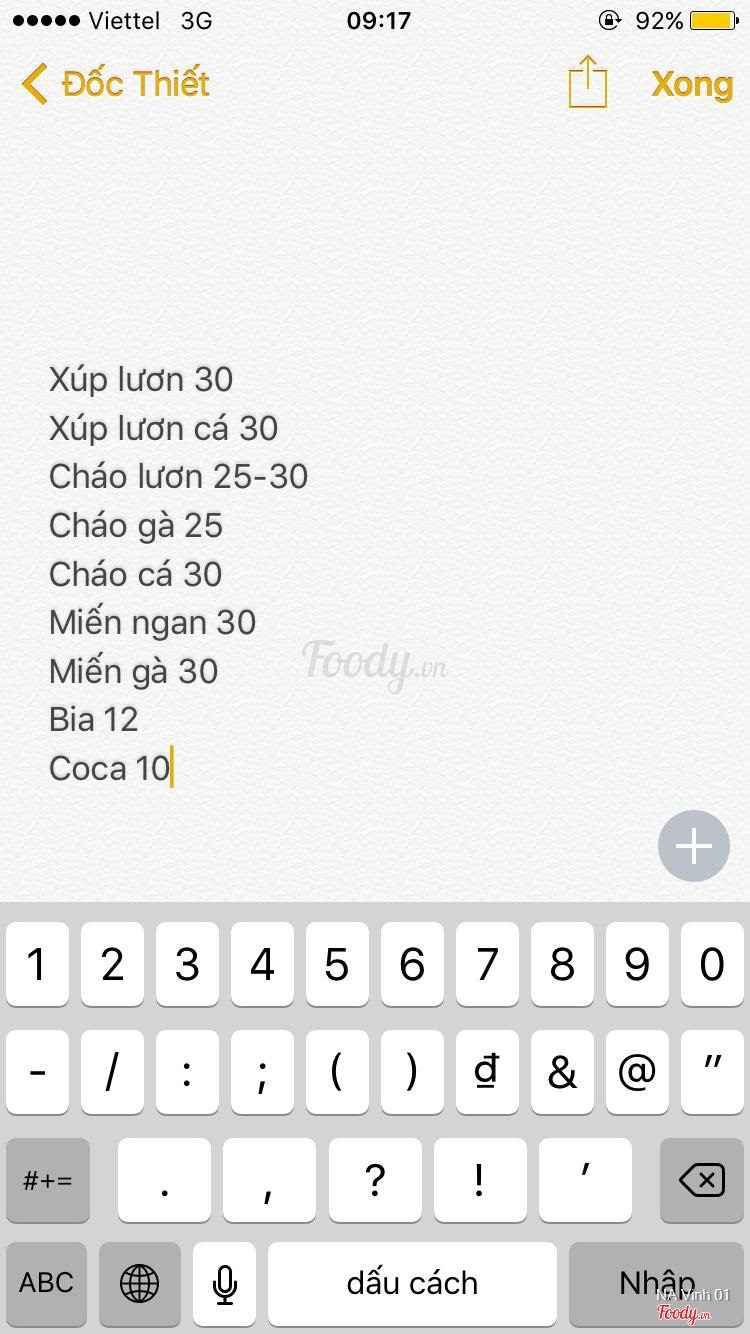Insert a period from the keyboard
This screenshot has width=750, height=1334.
tap(164, 1180)
